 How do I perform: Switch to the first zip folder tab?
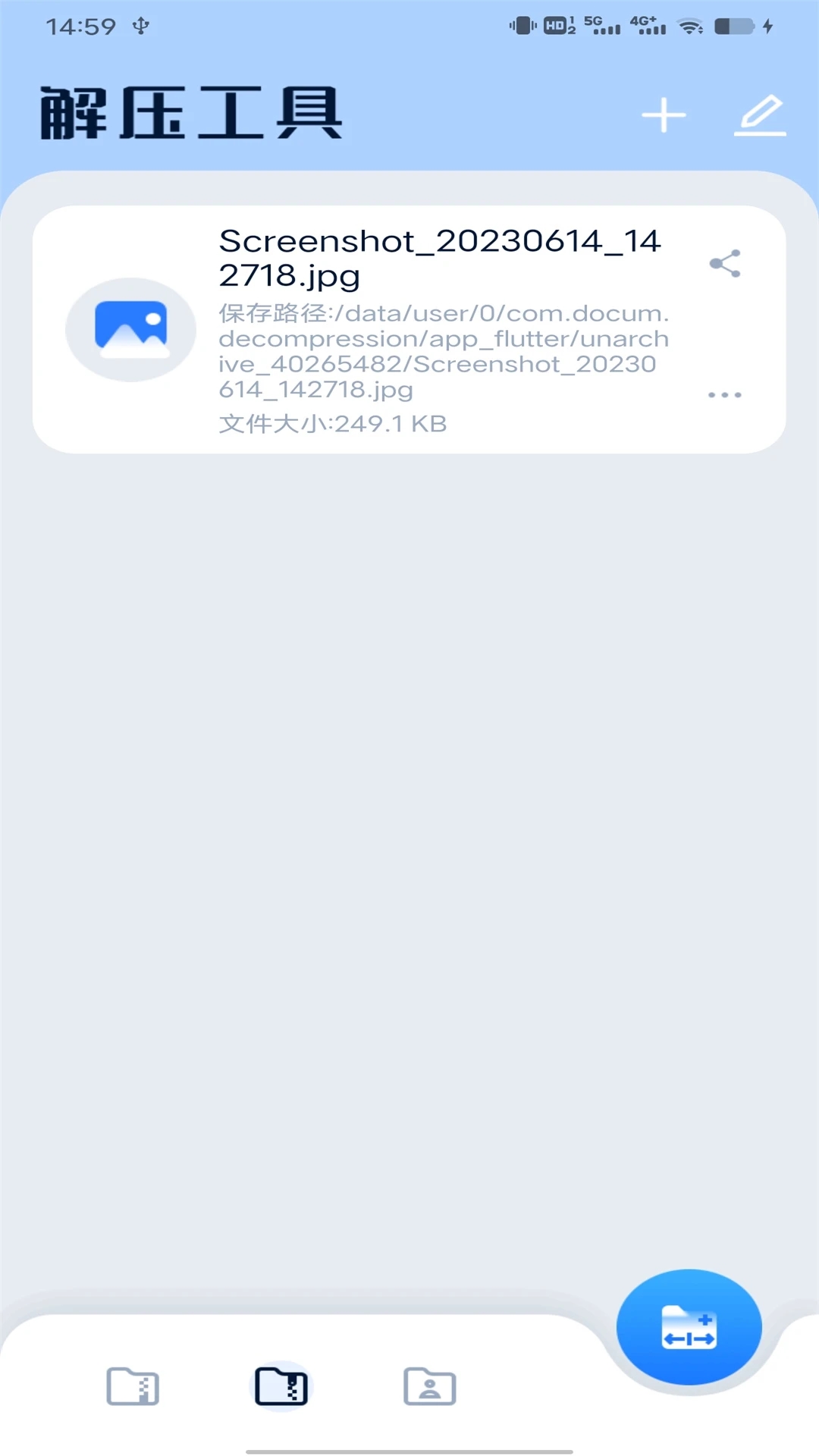coord(133,1386)
